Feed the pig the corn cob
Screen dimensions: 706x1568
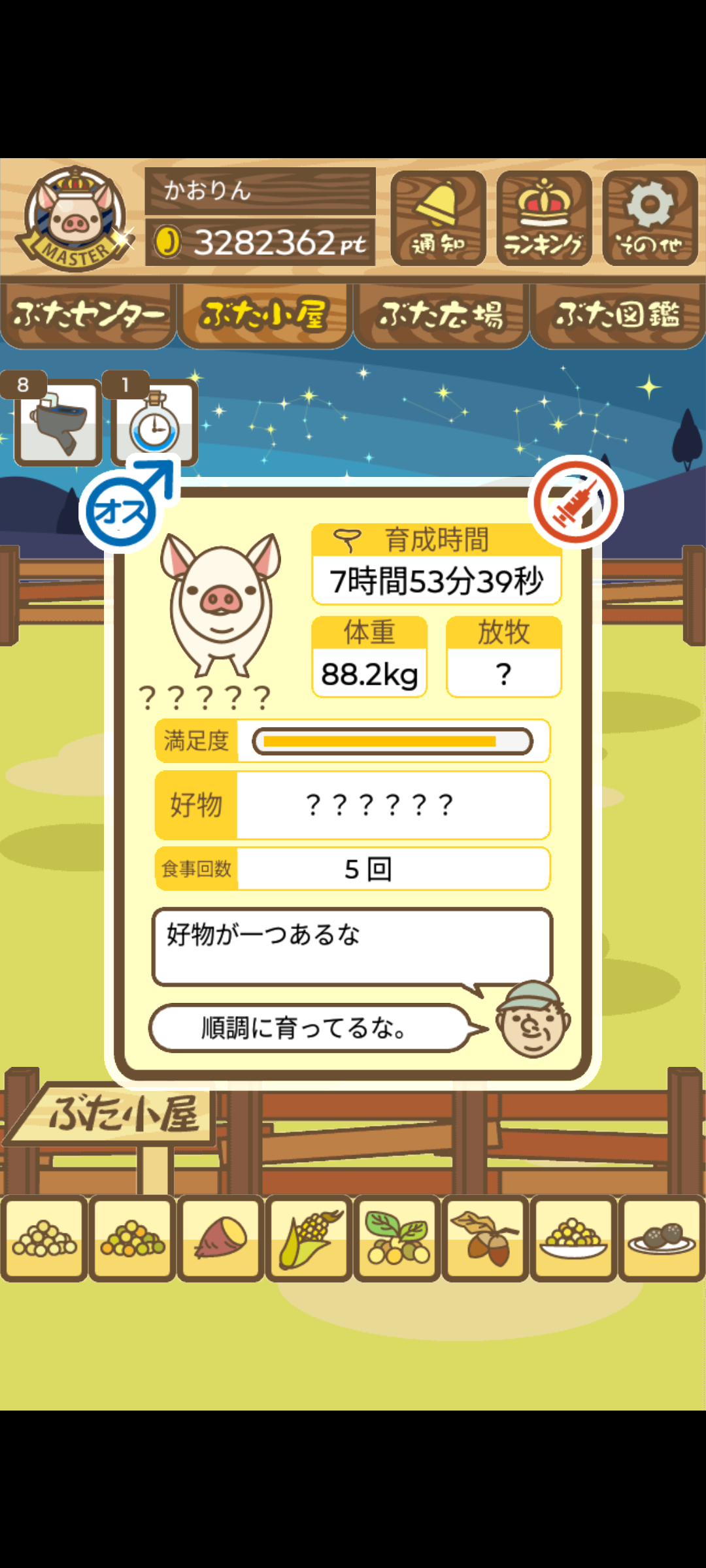point(309,1238)
